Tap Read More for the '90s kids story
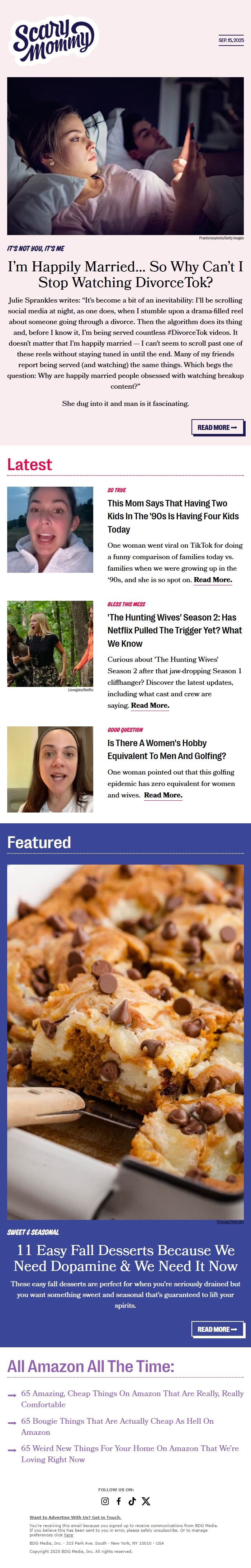The height and width of the screenshot is (1568, 251). pyautogui.click(x=213, y=580)
